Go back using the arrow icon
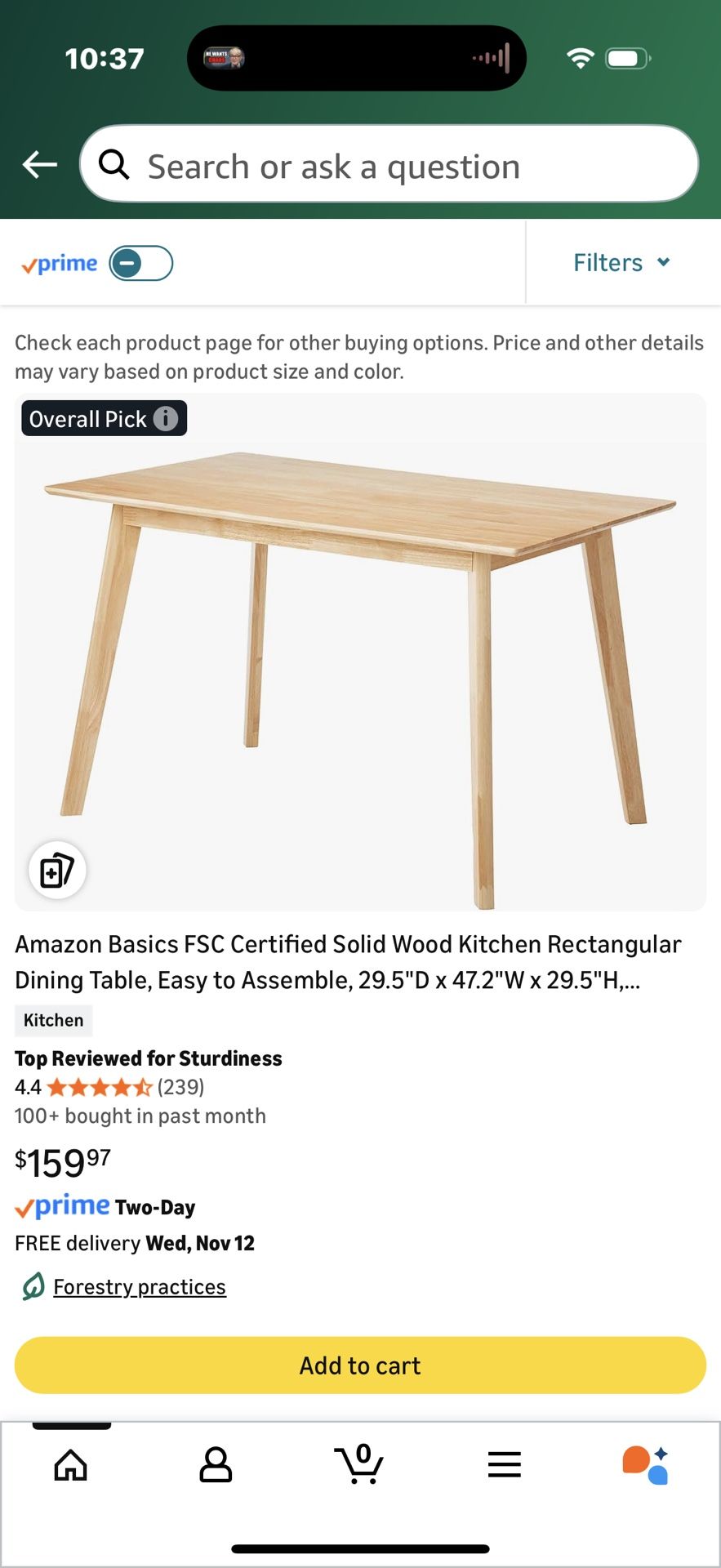This screenshot has height=1568, width=721. coord(39,164)
